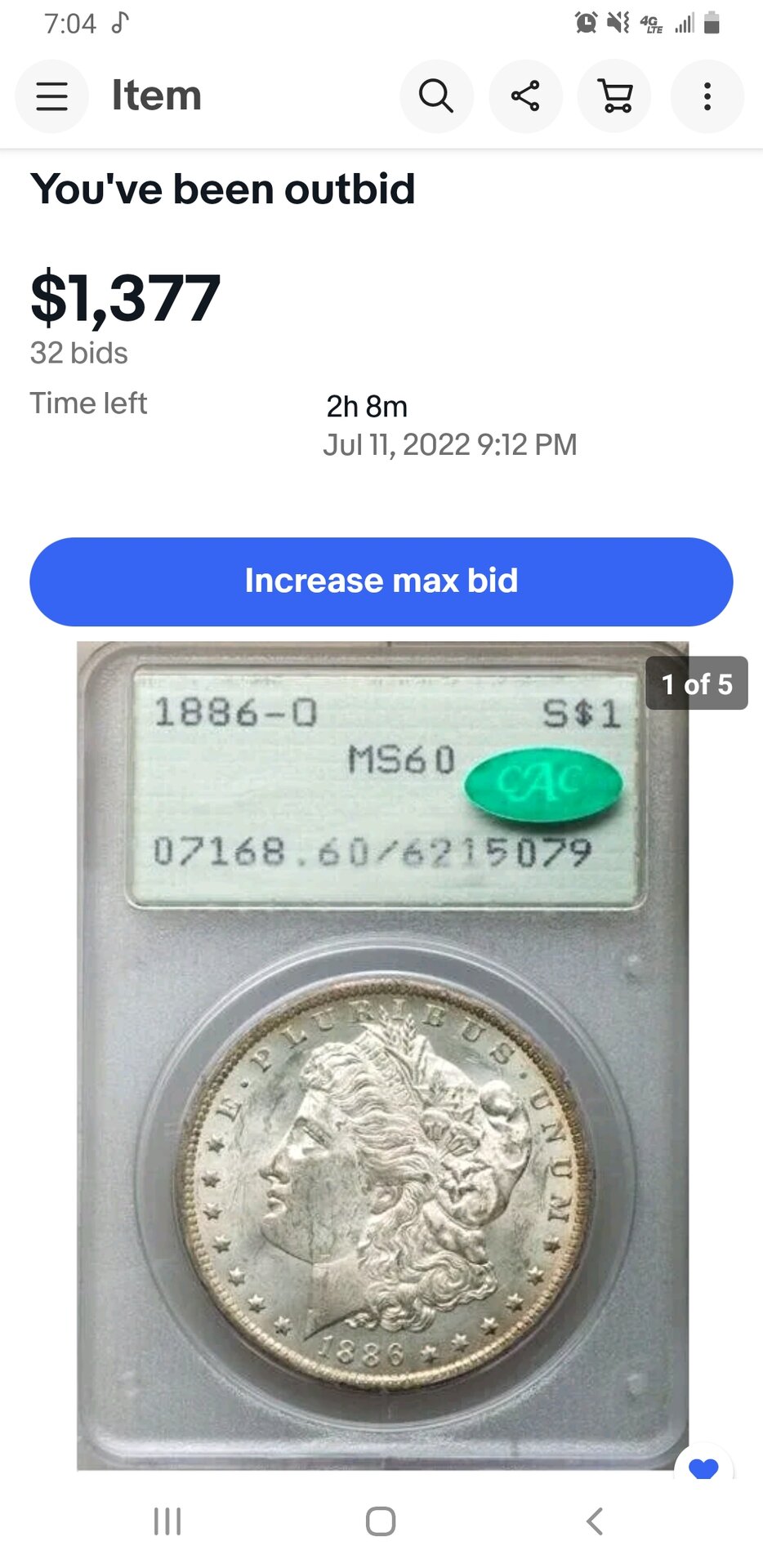Screen dimensions: 763x1568
Task: Search for items with magnifier icon
Action: click(436, 96)
